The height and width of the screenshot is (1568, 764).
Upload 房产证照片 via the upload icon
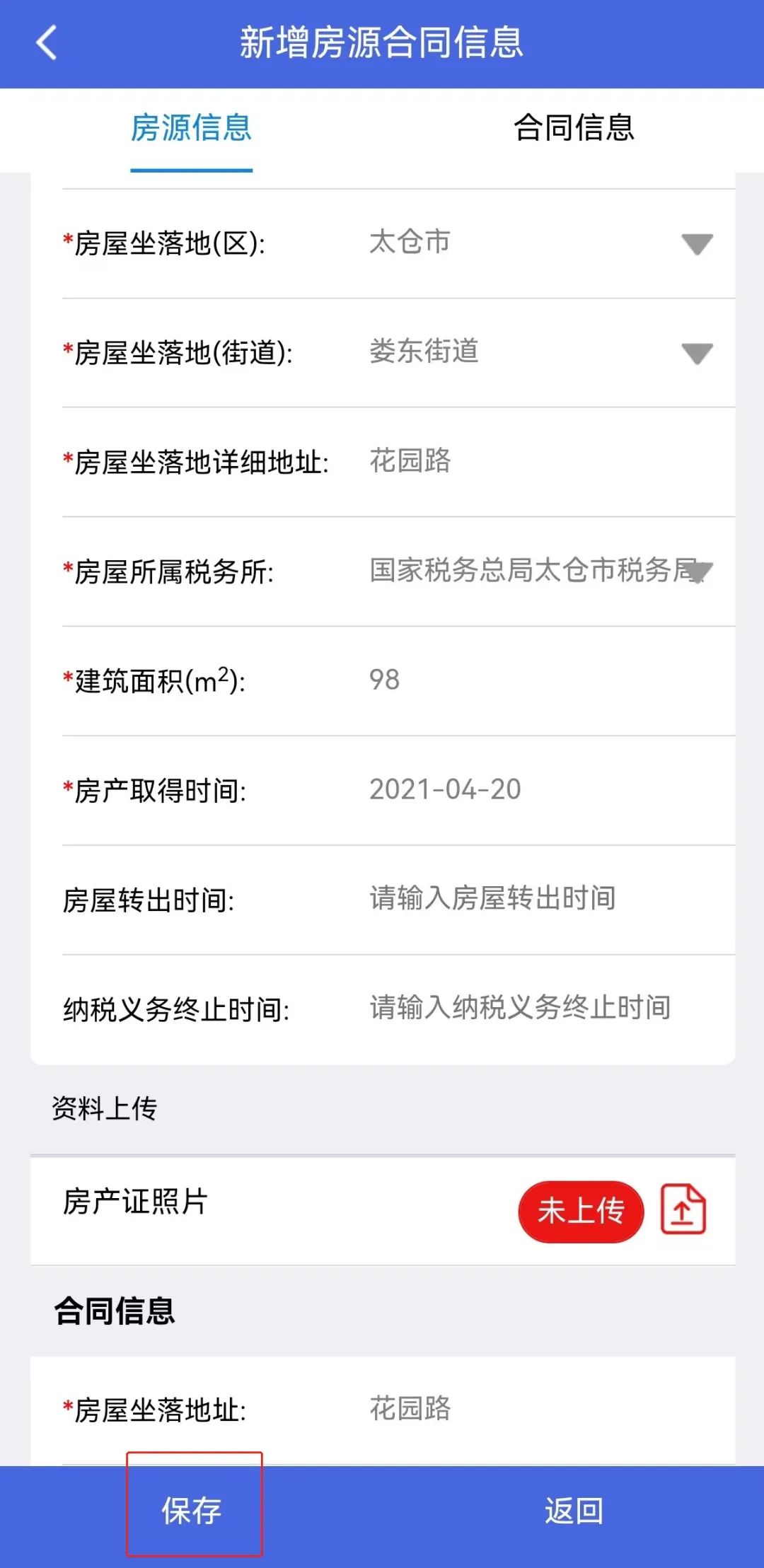coord(683,1210)
